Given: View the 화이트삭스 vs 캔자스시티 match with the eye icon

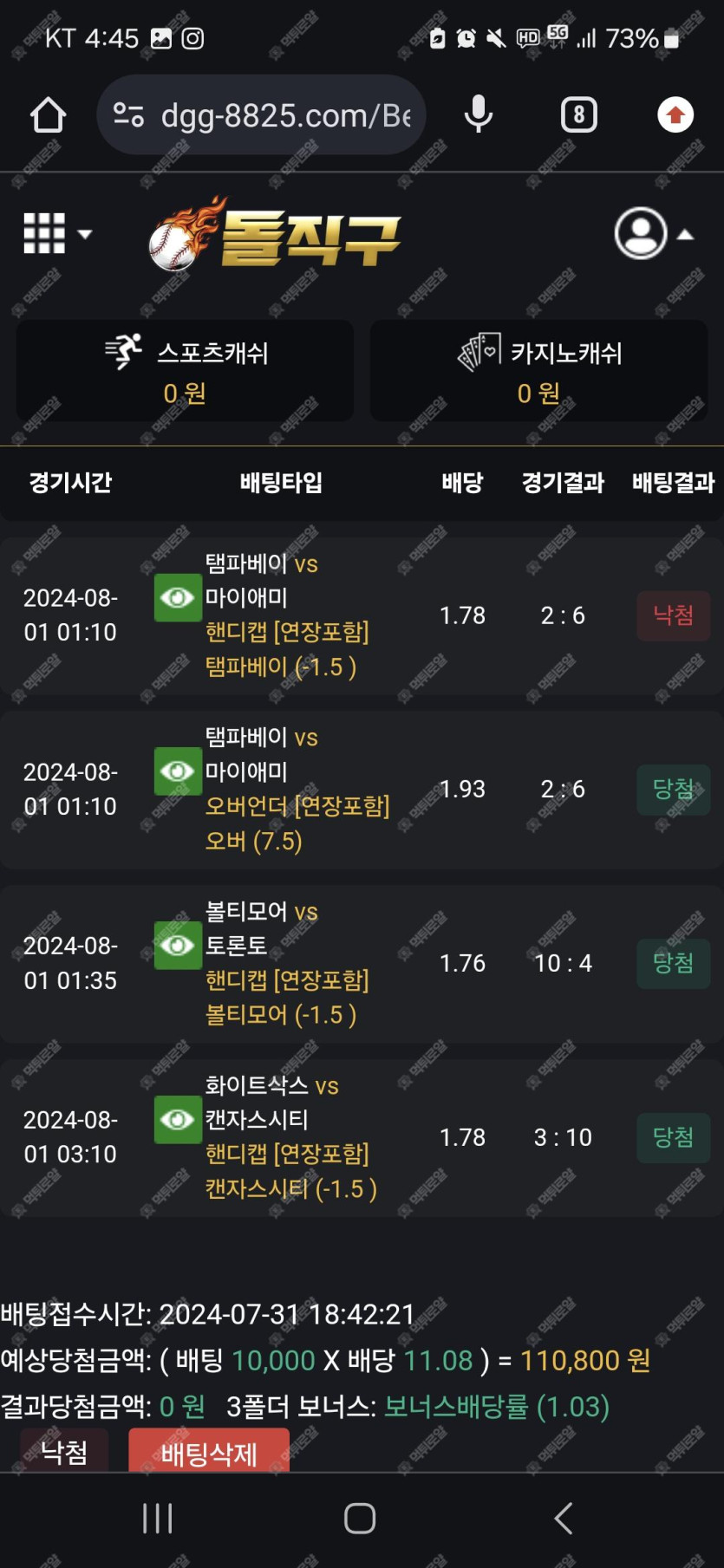Looking at the screenshot, I should pyautogui.click(x=177, y=1120).
